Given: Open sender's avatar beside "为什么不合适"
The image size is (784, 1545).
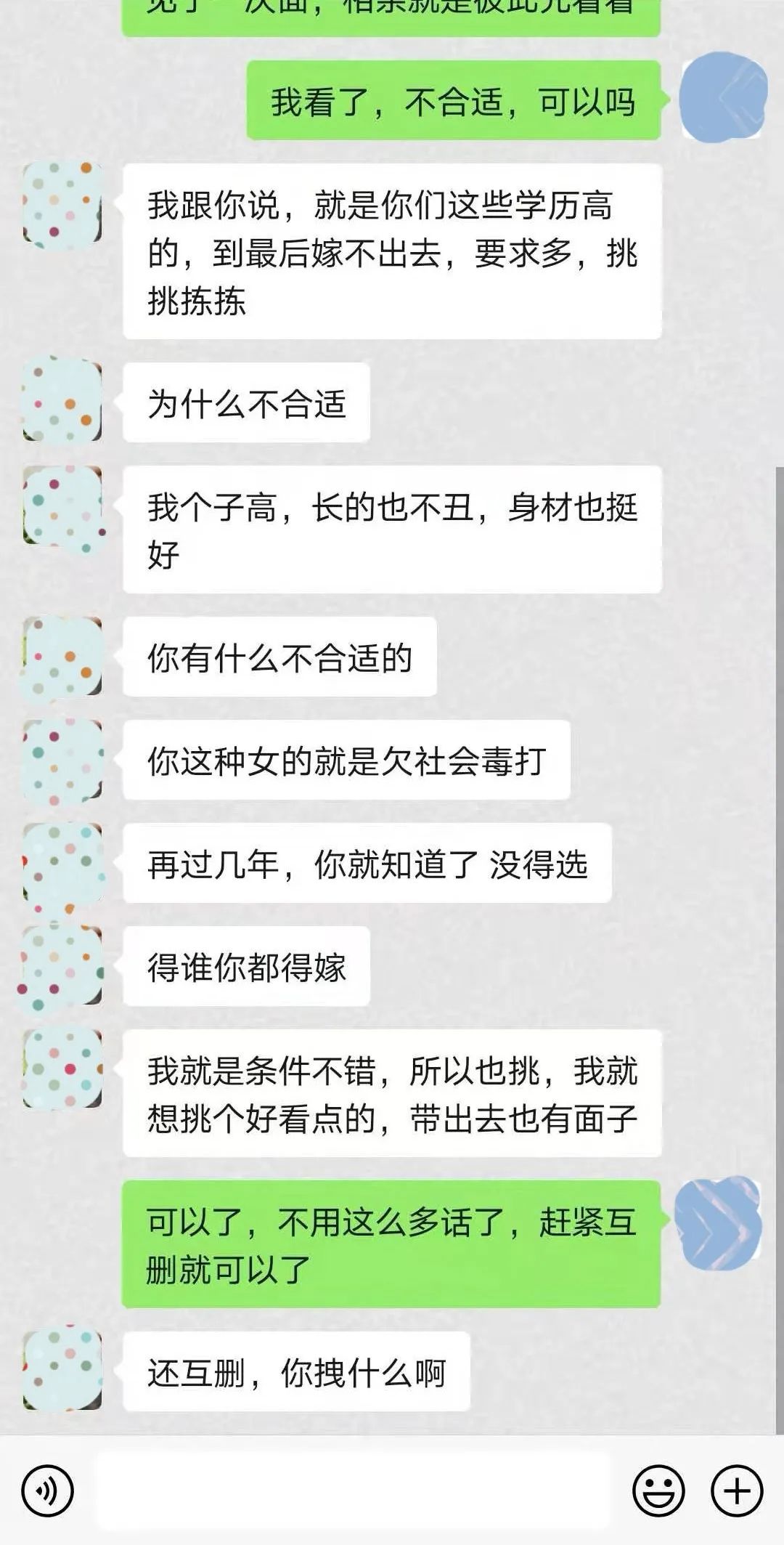Looking at the screenshot, I should 62,400.
